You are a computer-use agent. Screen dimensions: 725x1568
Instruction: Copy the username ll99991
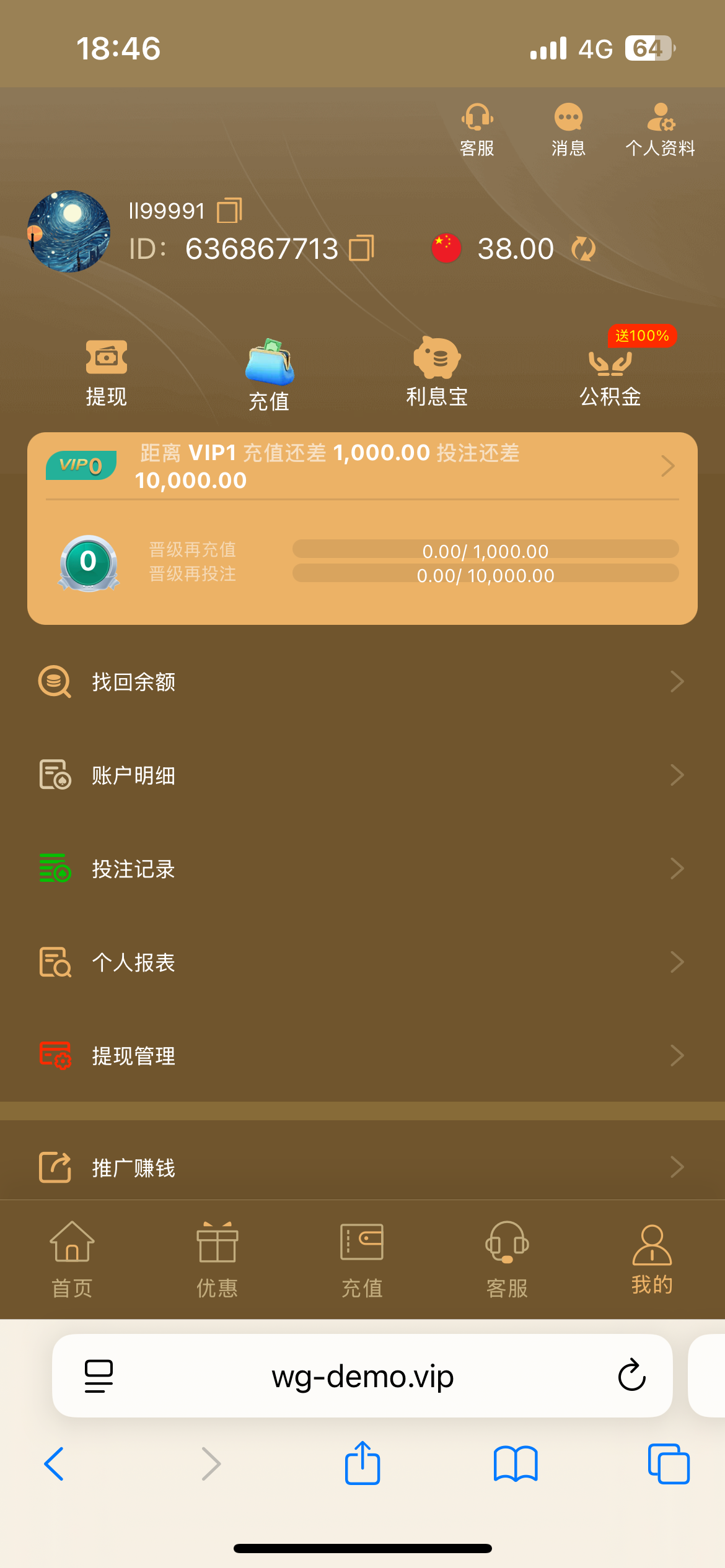[229, 211]
